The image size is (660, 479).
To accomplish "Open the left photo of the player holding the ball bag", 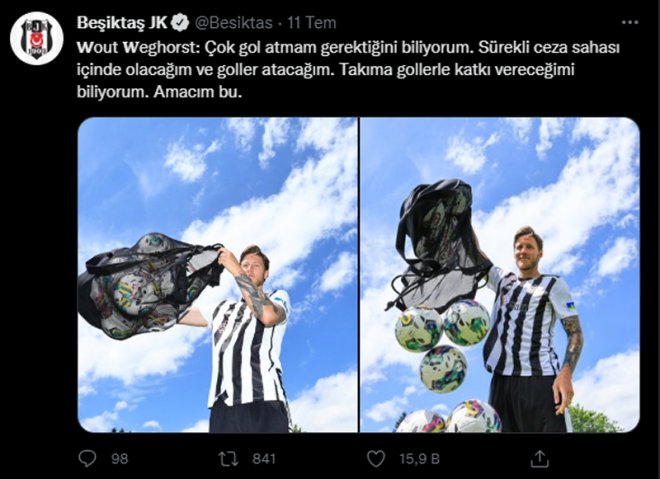I will (x=217, y=275).
